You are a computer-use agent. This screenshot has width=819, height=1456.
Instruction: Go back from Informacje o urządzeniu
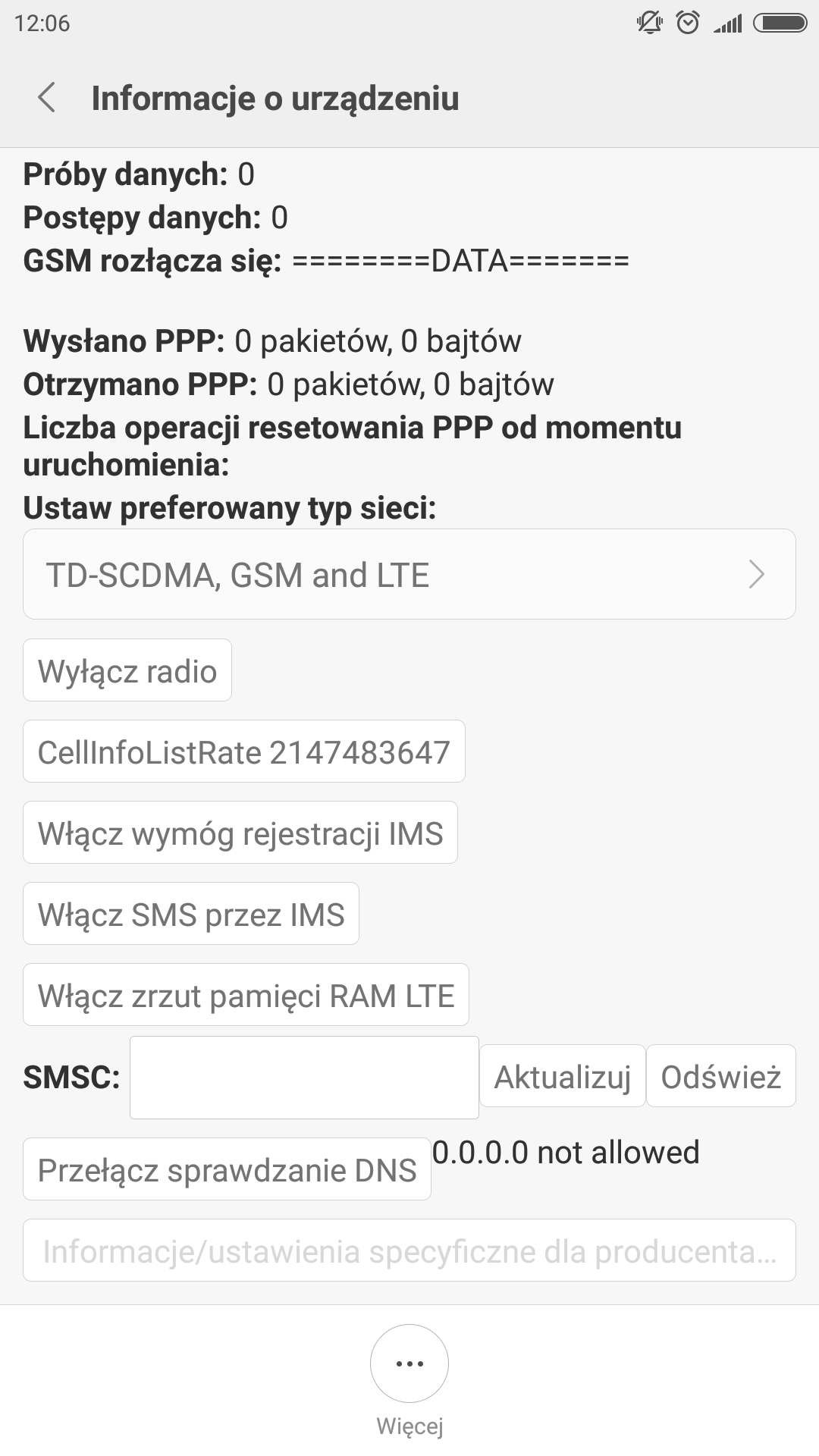(47, 98)
